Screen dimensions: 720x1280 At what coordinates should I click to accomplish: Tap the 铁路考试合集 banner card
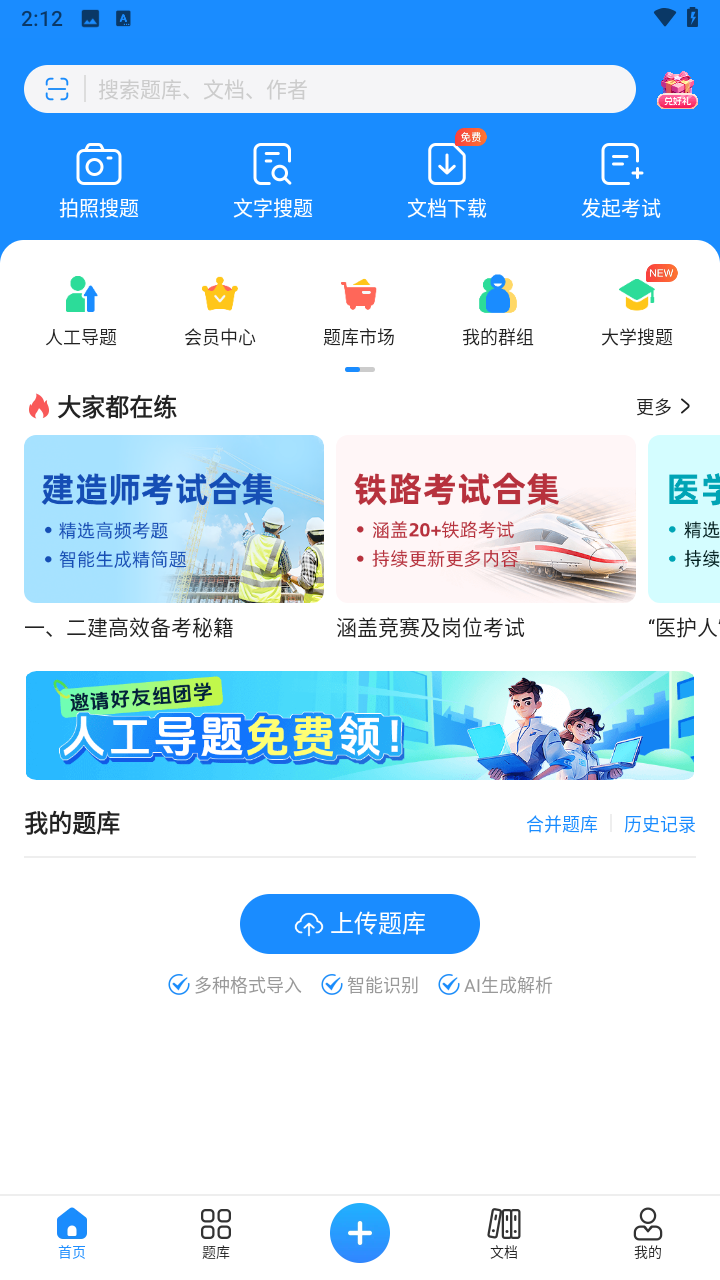click(x=485, y=518)
